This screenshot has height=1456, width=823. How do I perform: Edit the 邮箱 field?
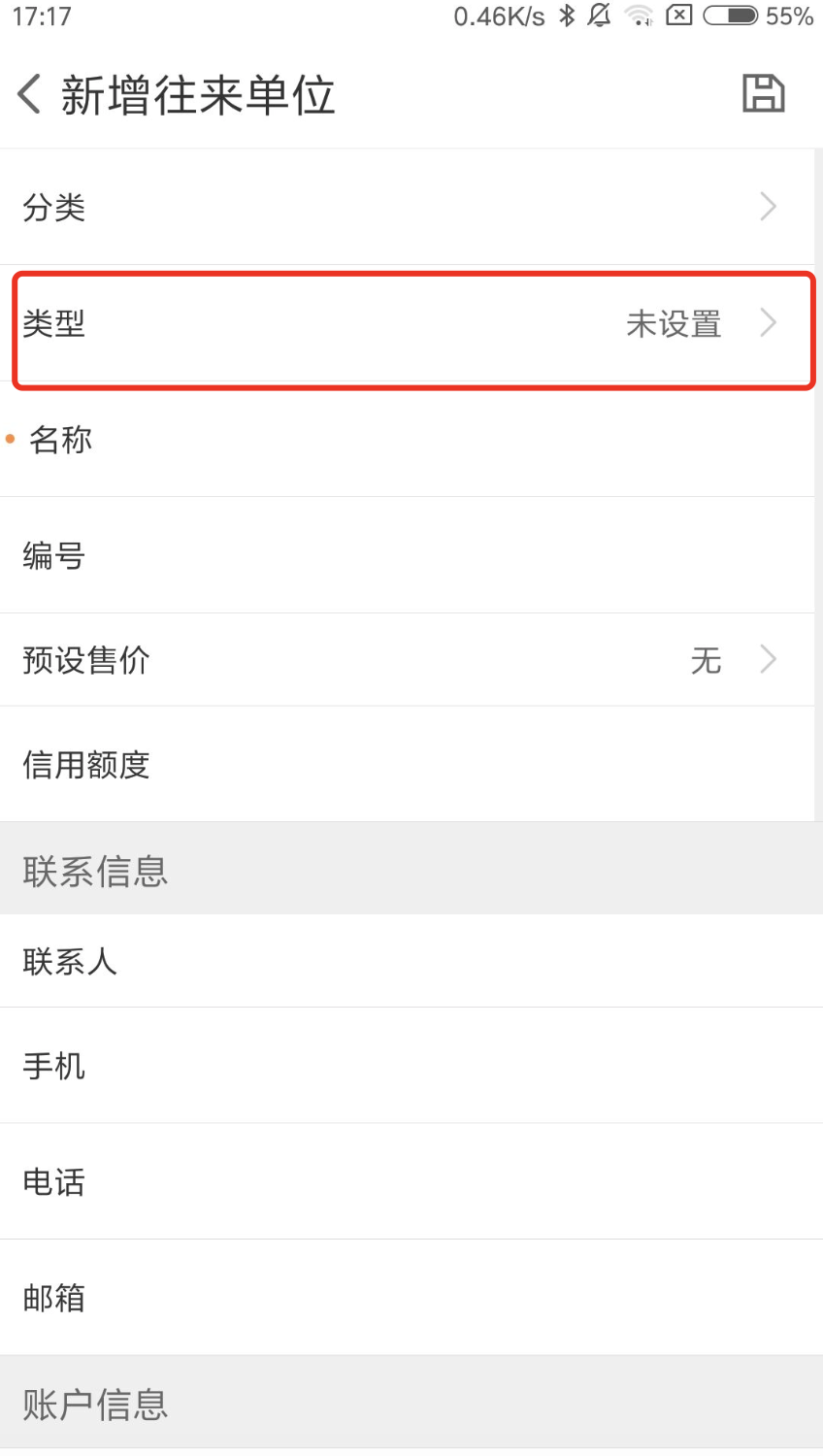(x=411, y=1298)
